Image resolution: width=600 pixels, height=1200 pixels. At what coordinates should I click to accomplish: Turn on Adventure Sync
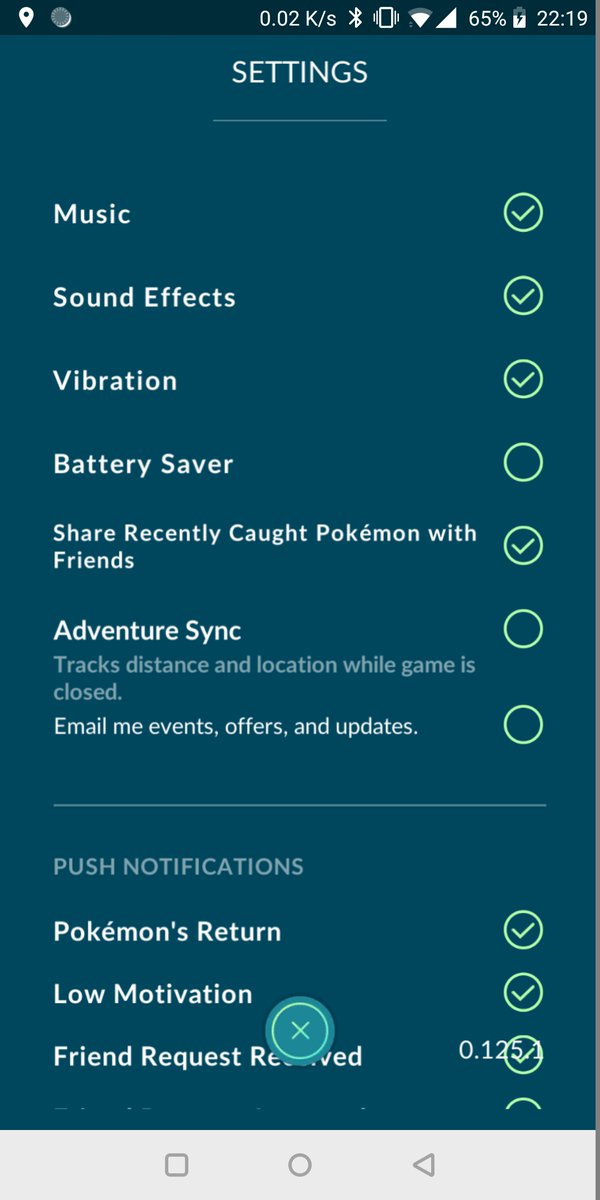coord(523,629)
